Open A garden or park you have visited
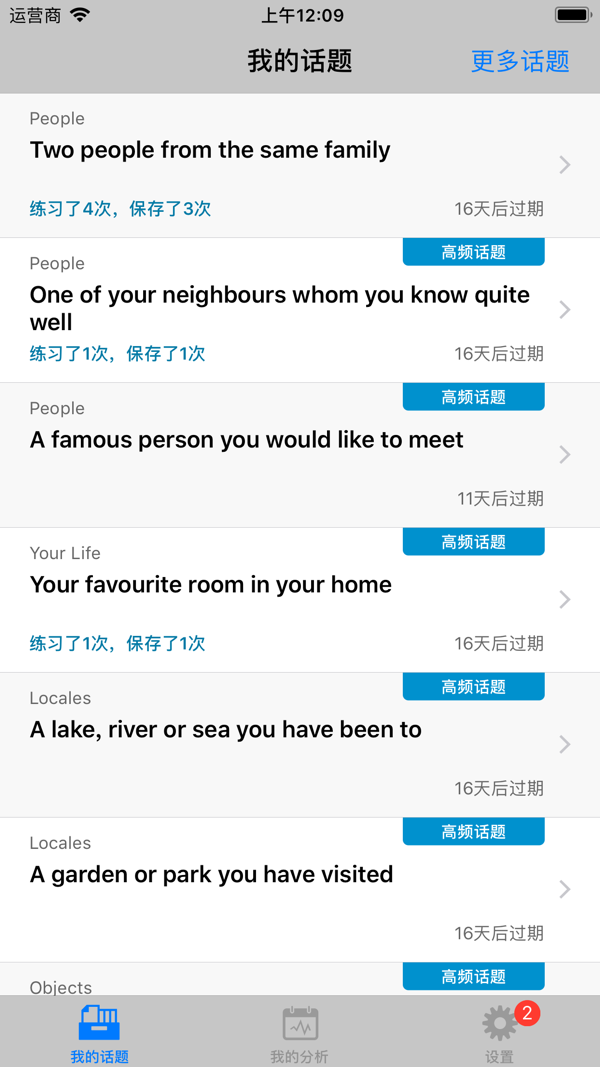Screen dimensions: 600x1067 [300, 890]
